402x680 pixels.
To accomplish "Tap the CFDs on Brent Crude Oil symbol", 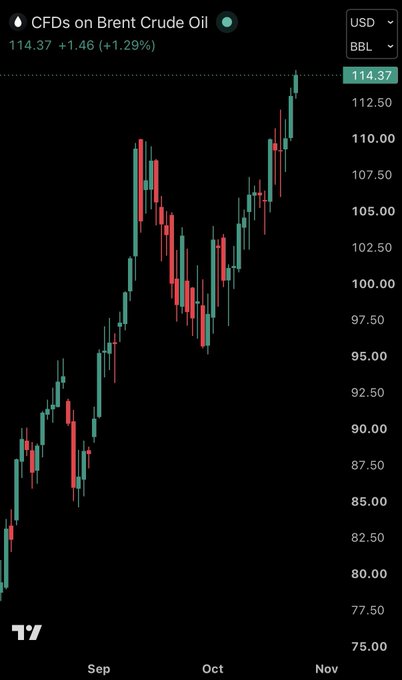I will click(119, 23).
